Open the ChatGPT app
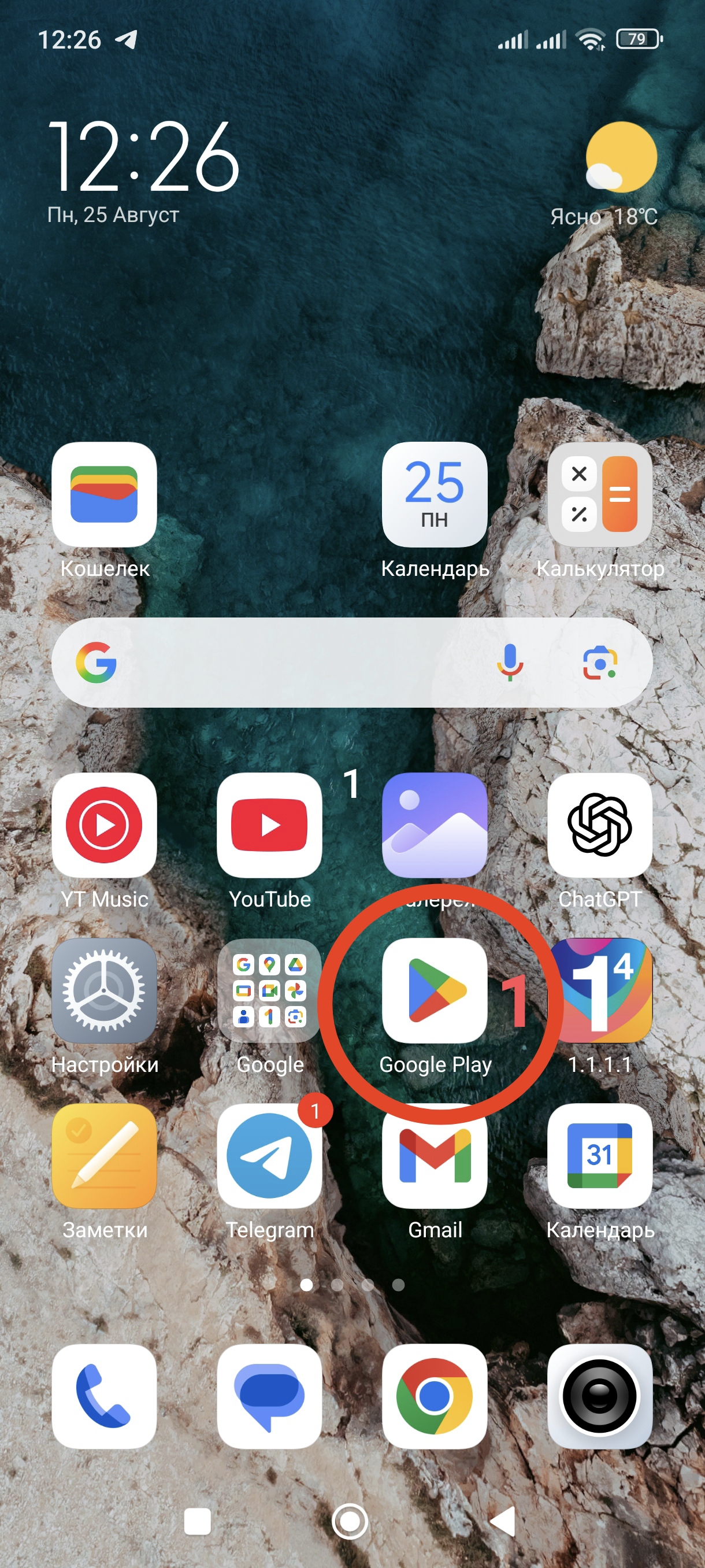 [599, 826]
